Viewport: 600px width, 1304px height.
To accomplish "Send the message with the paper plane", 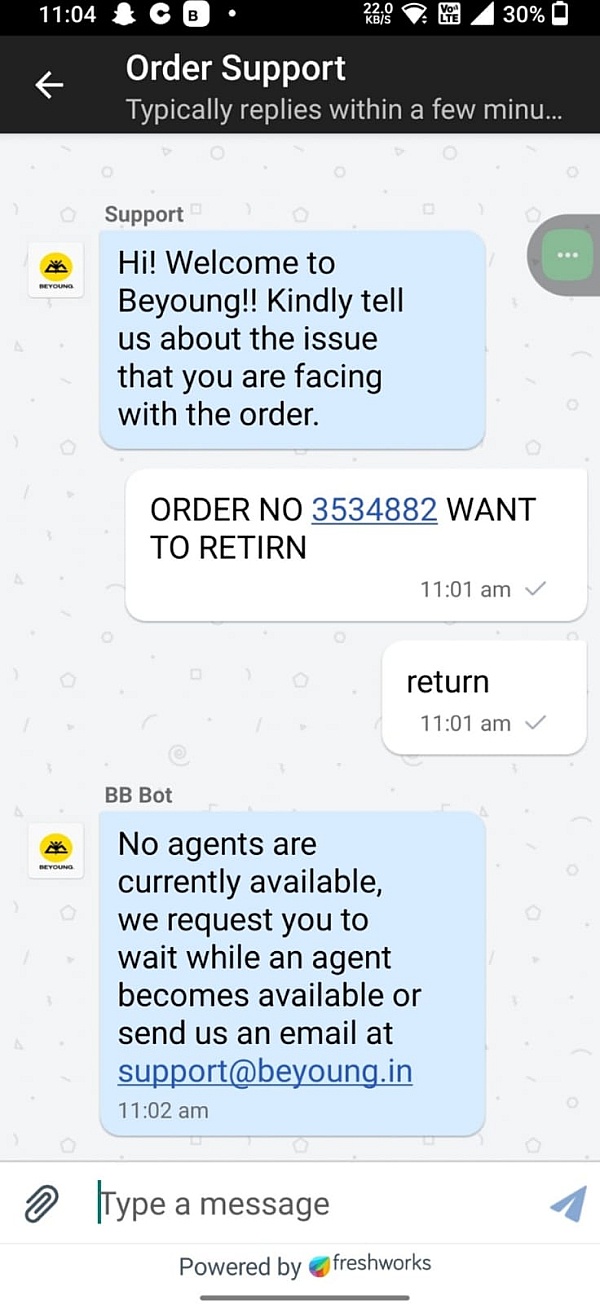I will tap(568, 1204).
